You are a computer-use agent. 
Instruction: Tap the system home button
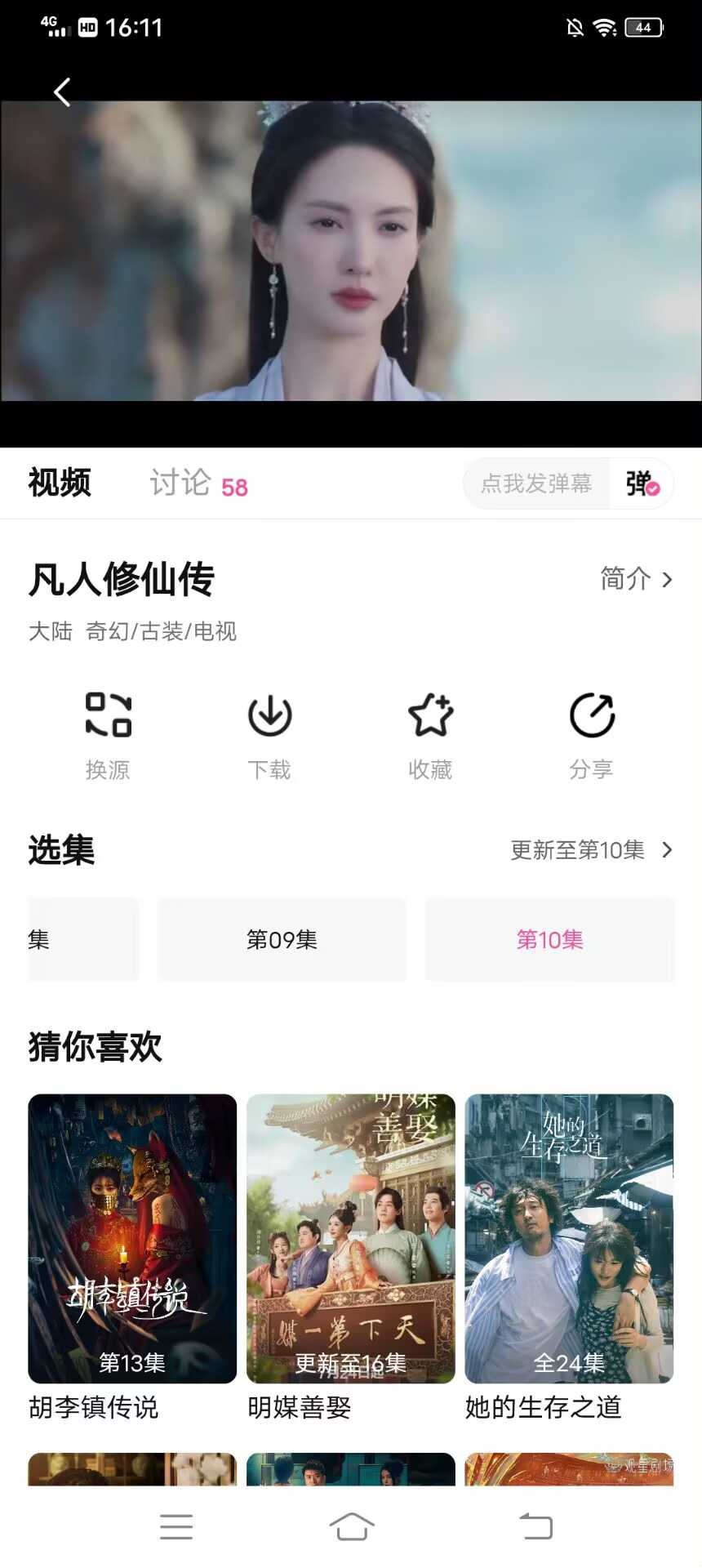(351, 1526)
